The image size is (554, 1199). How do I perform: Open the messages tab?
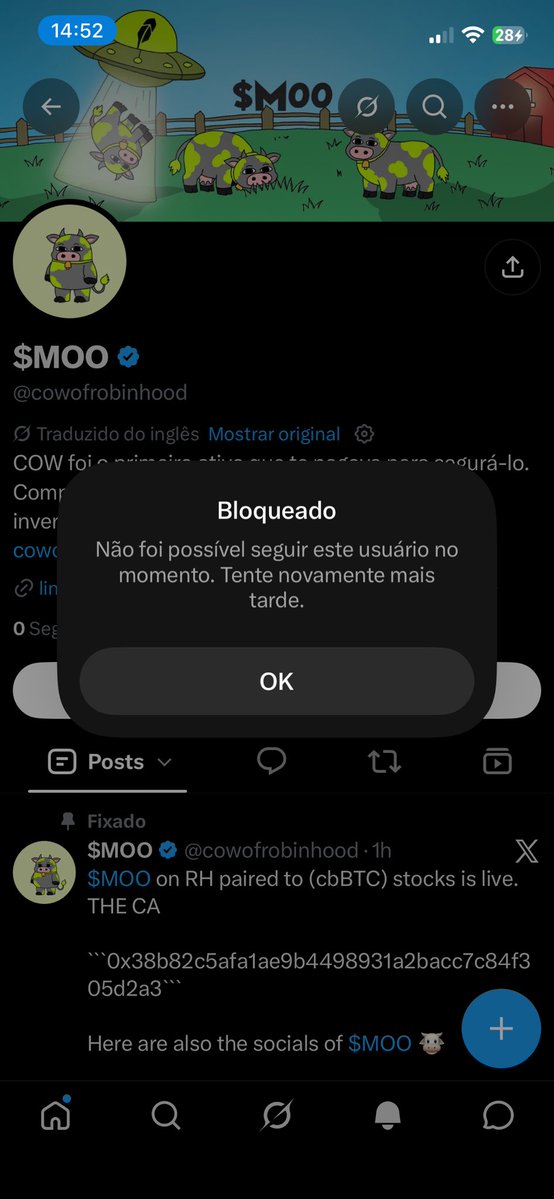pyautogui.click(x=498, y=1116)
